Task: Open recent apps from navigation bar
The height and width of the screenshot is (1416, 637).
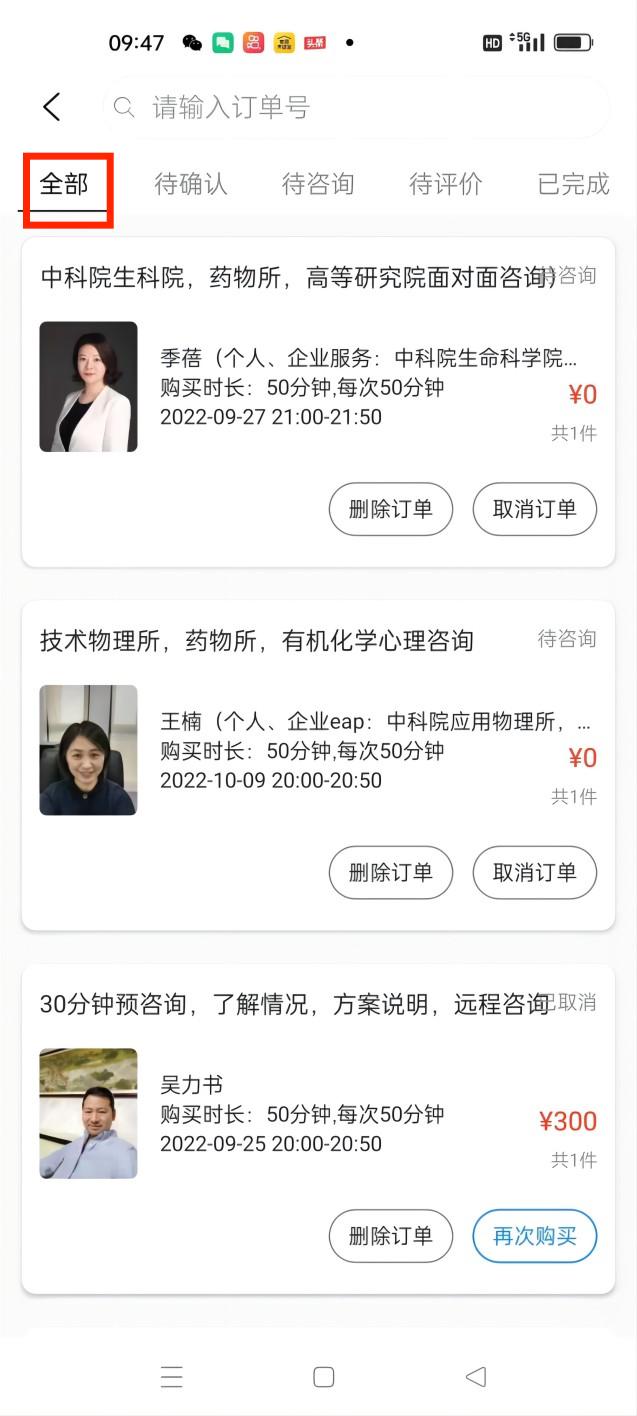Action: click(x=172, y=1377)
